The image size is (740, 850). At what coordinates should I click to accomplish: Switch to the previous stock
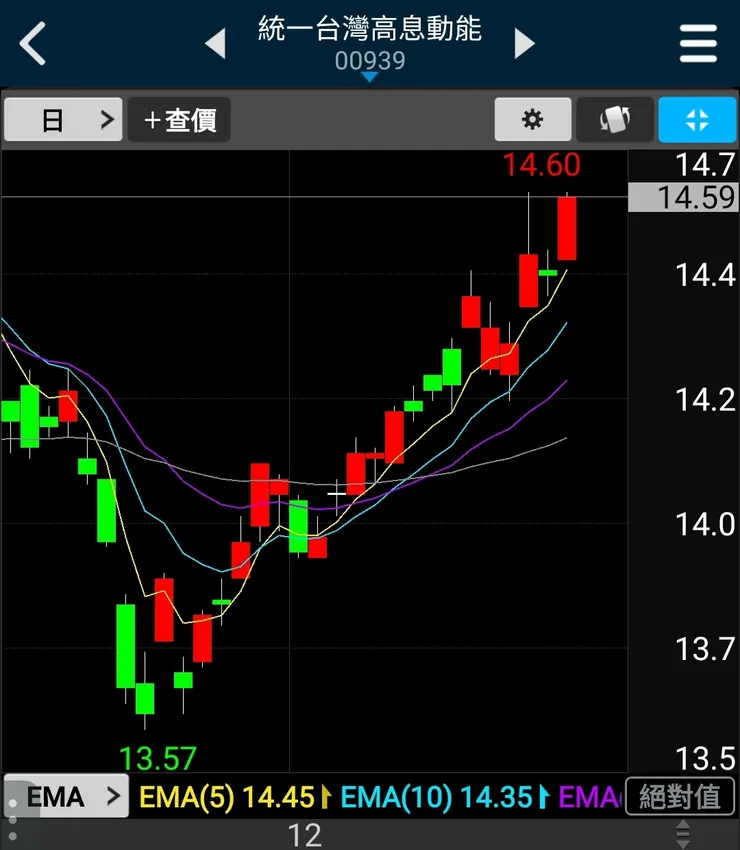pos(214,44)
